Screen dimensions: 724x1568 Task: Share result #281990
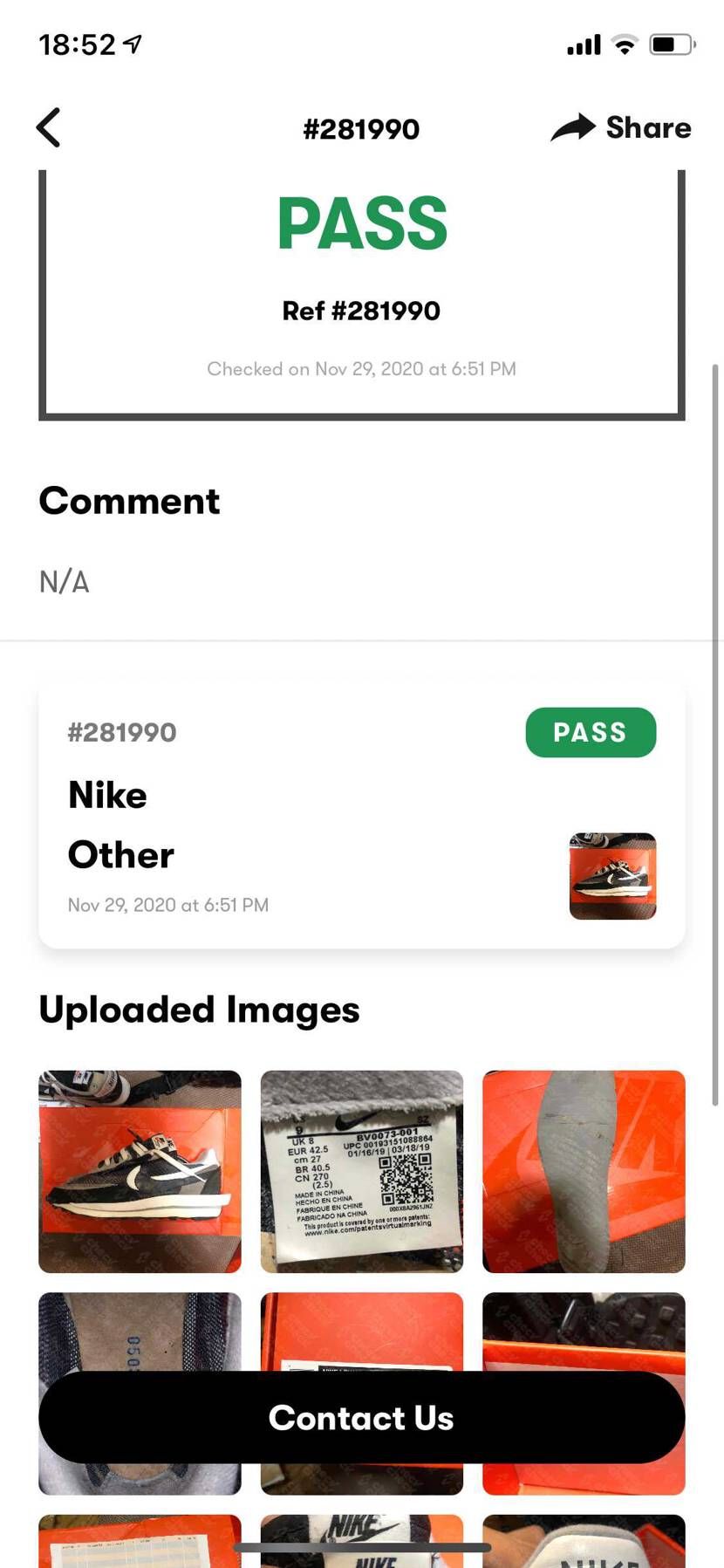[621, 127]
